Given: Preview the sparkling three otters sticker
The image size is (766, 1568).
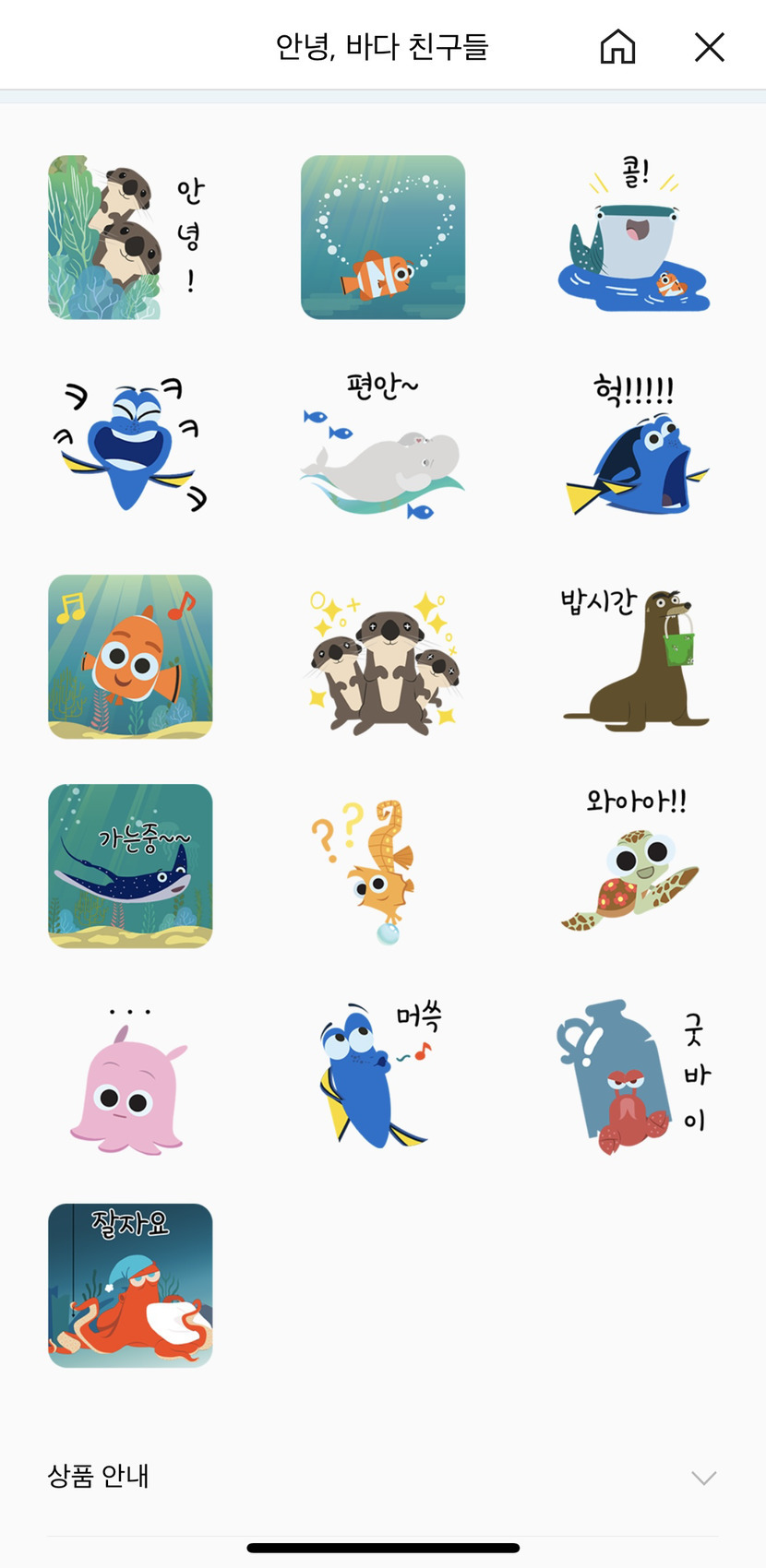Looking at the screenshot, I should tap(383, 656).
